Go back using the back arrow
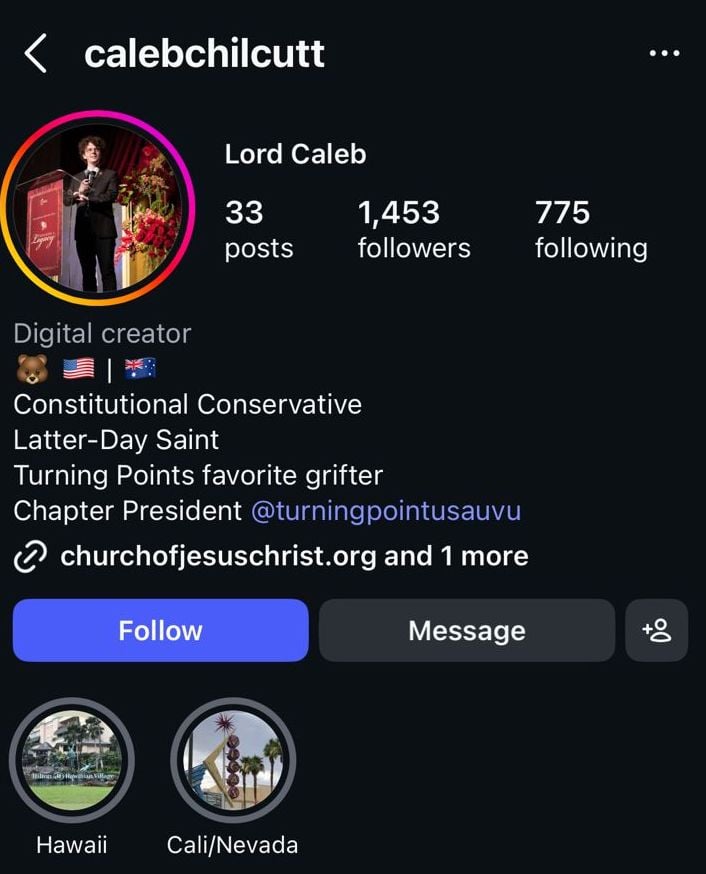The image size is (706, 874). click(x=35, y=53)
